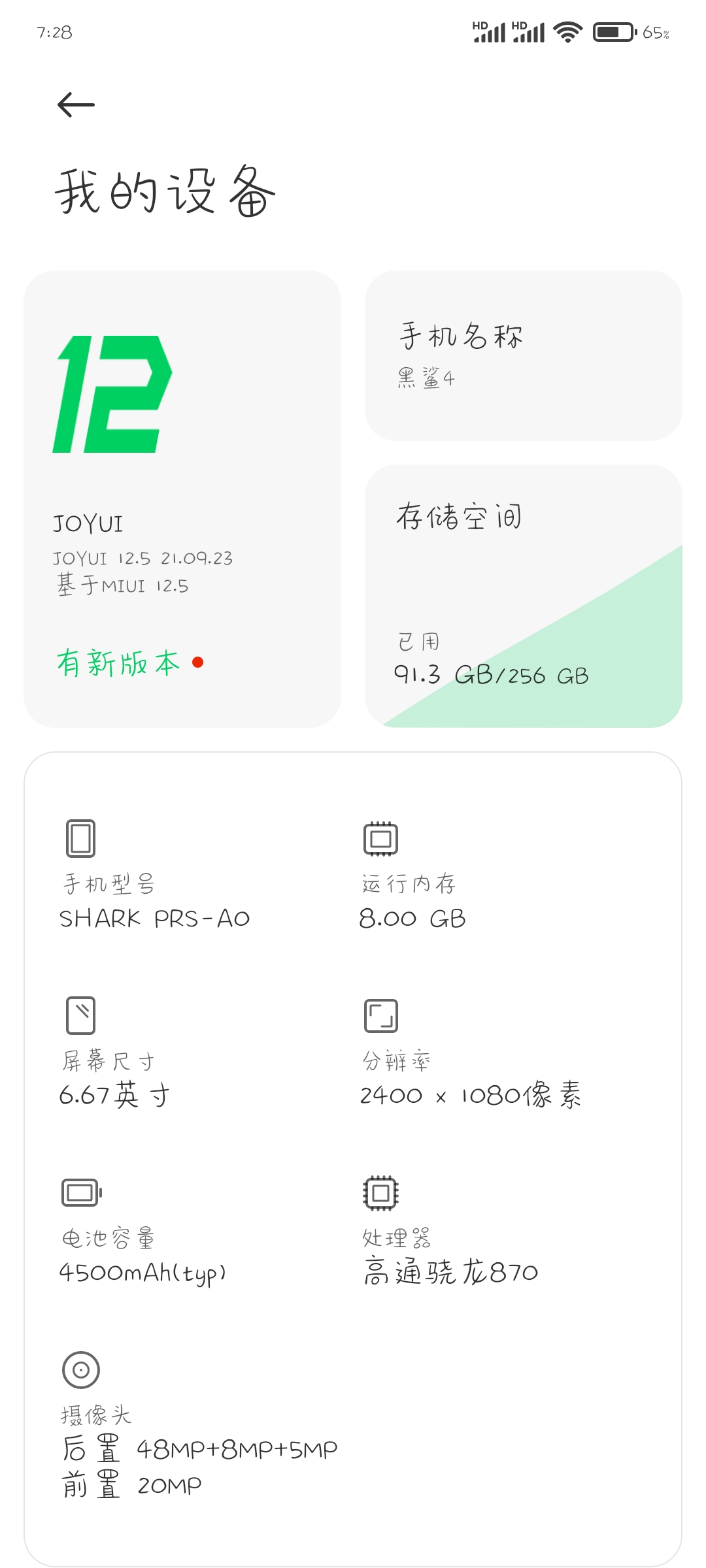
Task: Open the 存储空间 storage card
Action: pyautogui.click(x=524, y=596)
